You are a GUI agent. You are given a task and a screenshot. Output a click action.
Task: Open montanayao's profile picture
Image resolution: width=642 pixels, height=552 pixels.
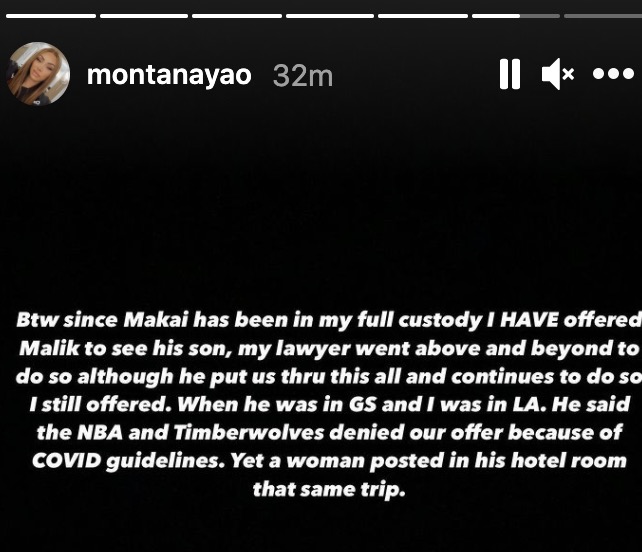pyautogui.click(x=39, y=73)
